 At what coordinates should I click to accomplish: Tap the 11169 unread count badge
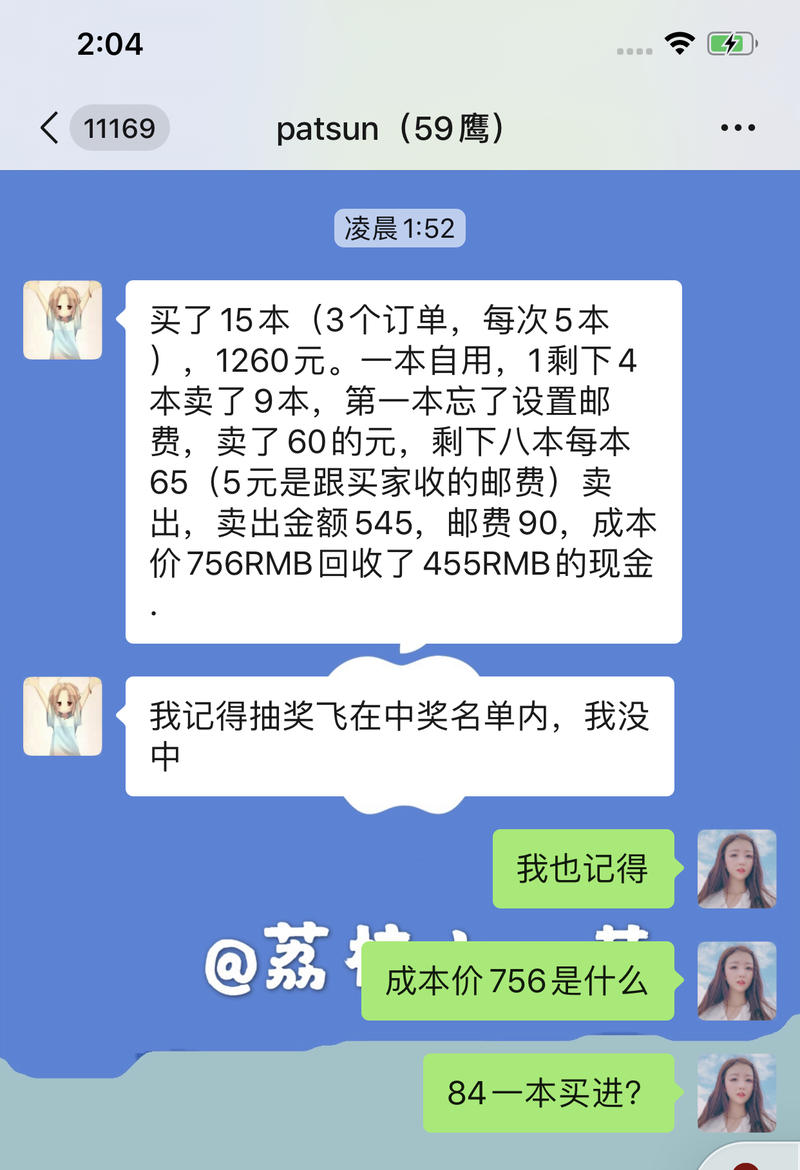click(x=120, y=128)
